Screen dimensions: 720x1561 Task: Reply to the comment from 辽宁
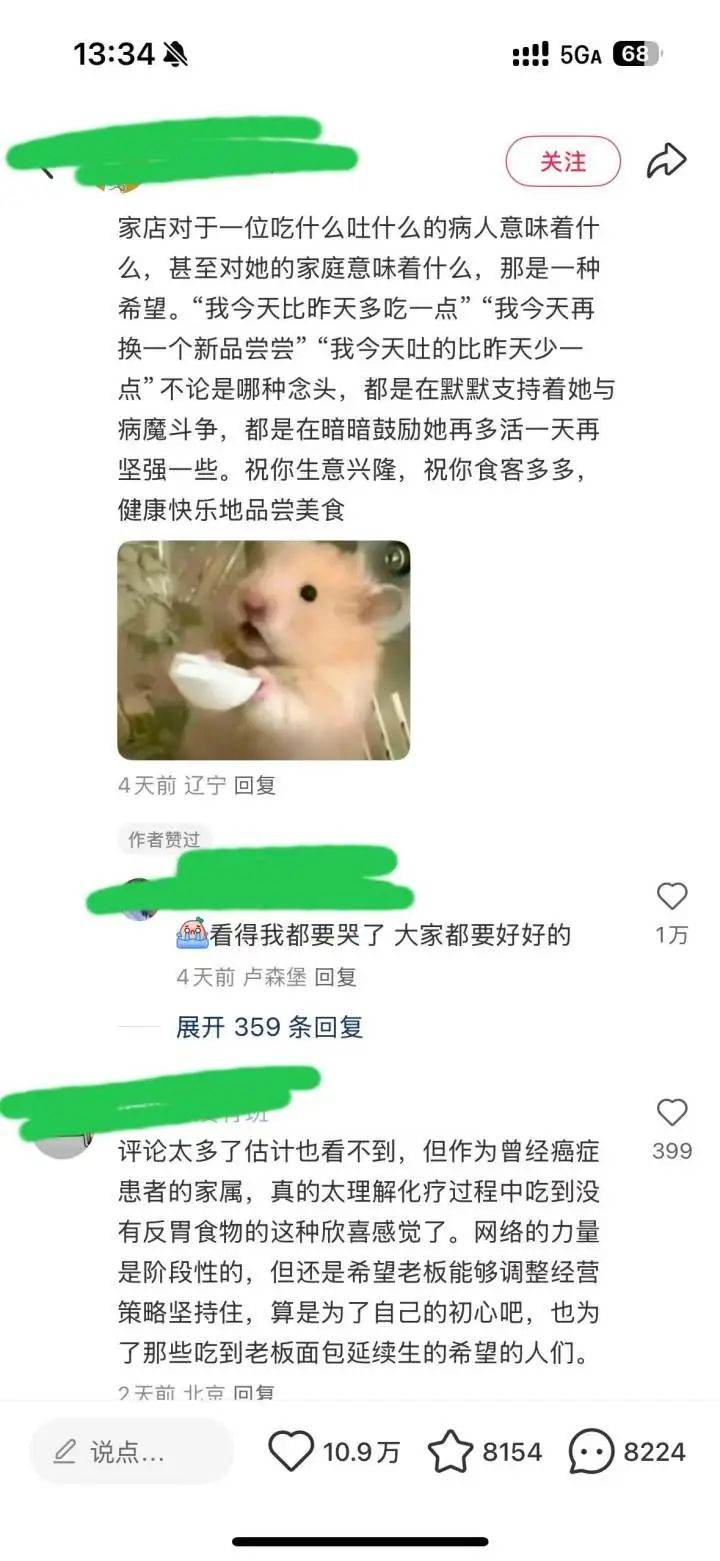point(255,786)
